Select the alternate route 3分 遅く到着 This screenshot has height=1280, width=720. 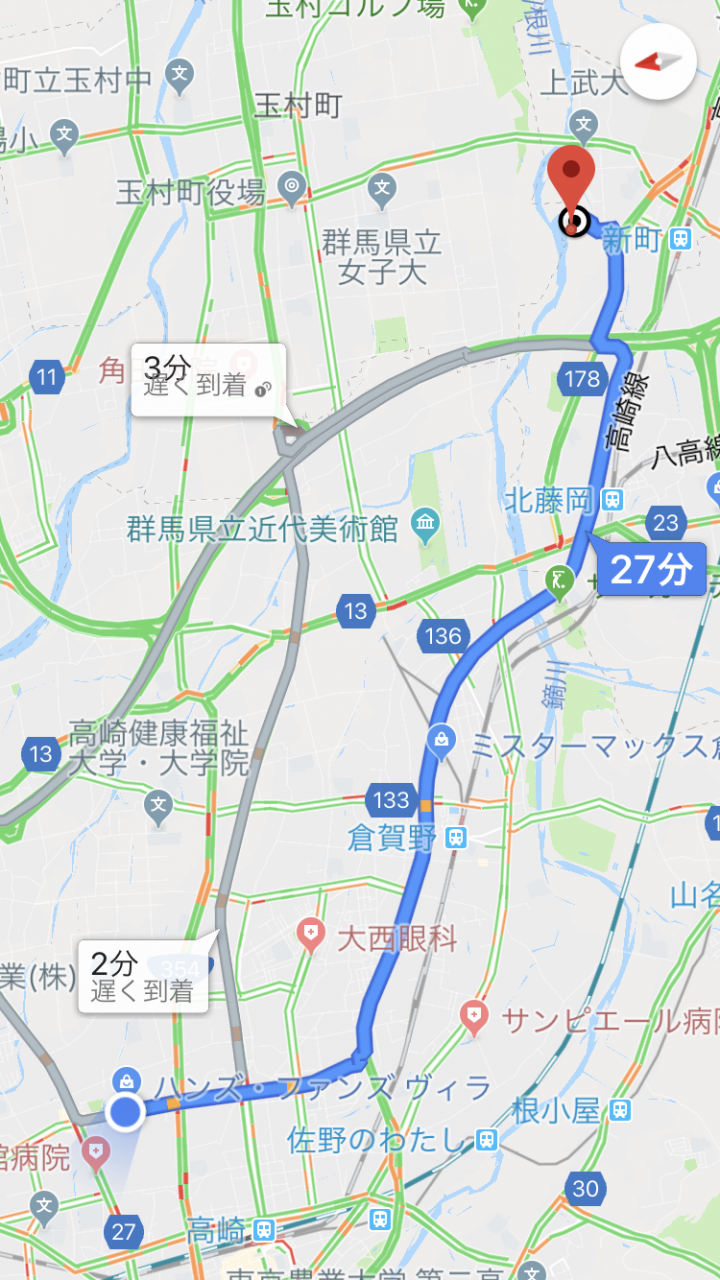[x=209, y=376]
